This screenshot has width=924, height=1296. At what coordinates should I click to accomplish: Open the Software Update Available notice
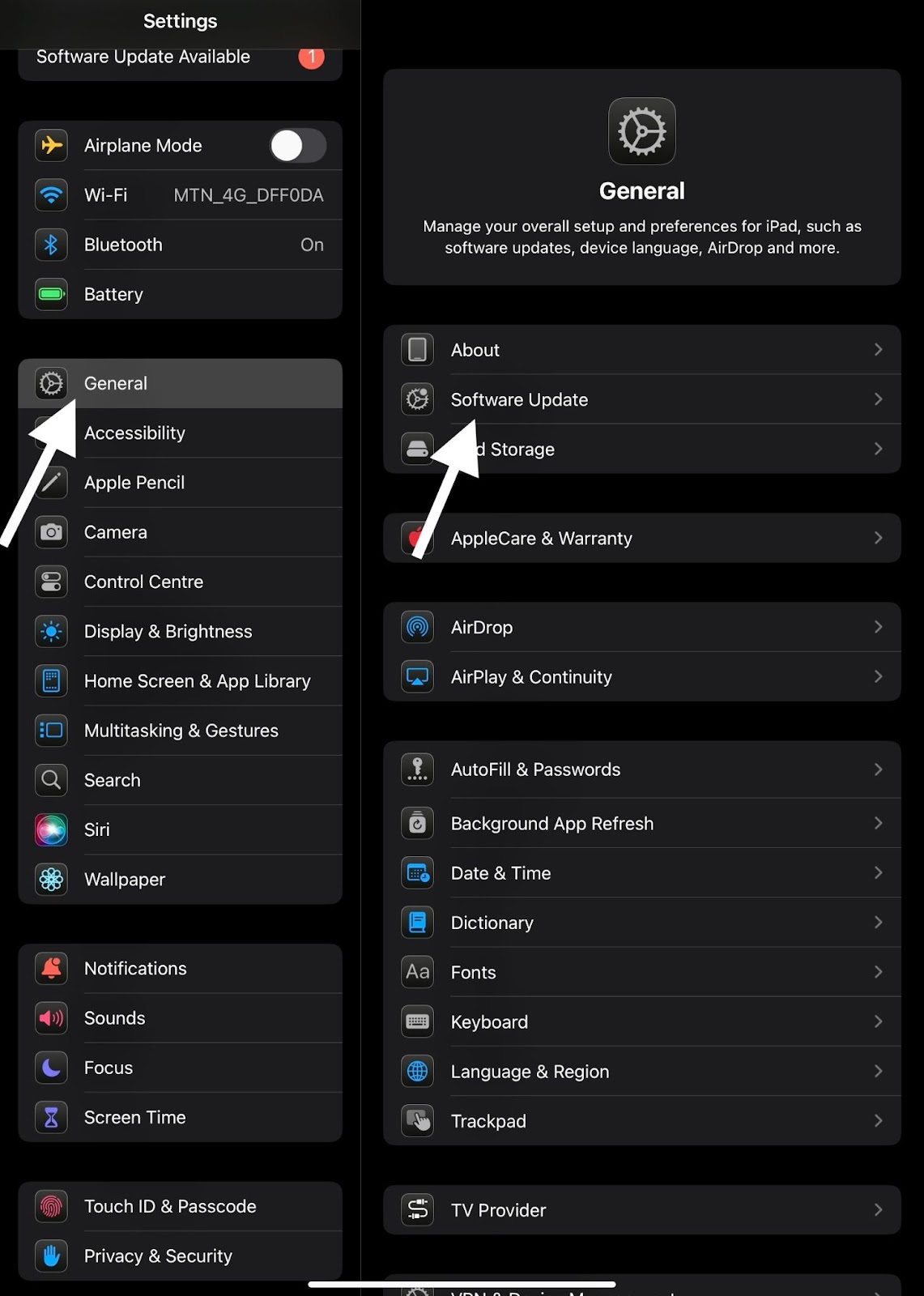coord(180,58)
